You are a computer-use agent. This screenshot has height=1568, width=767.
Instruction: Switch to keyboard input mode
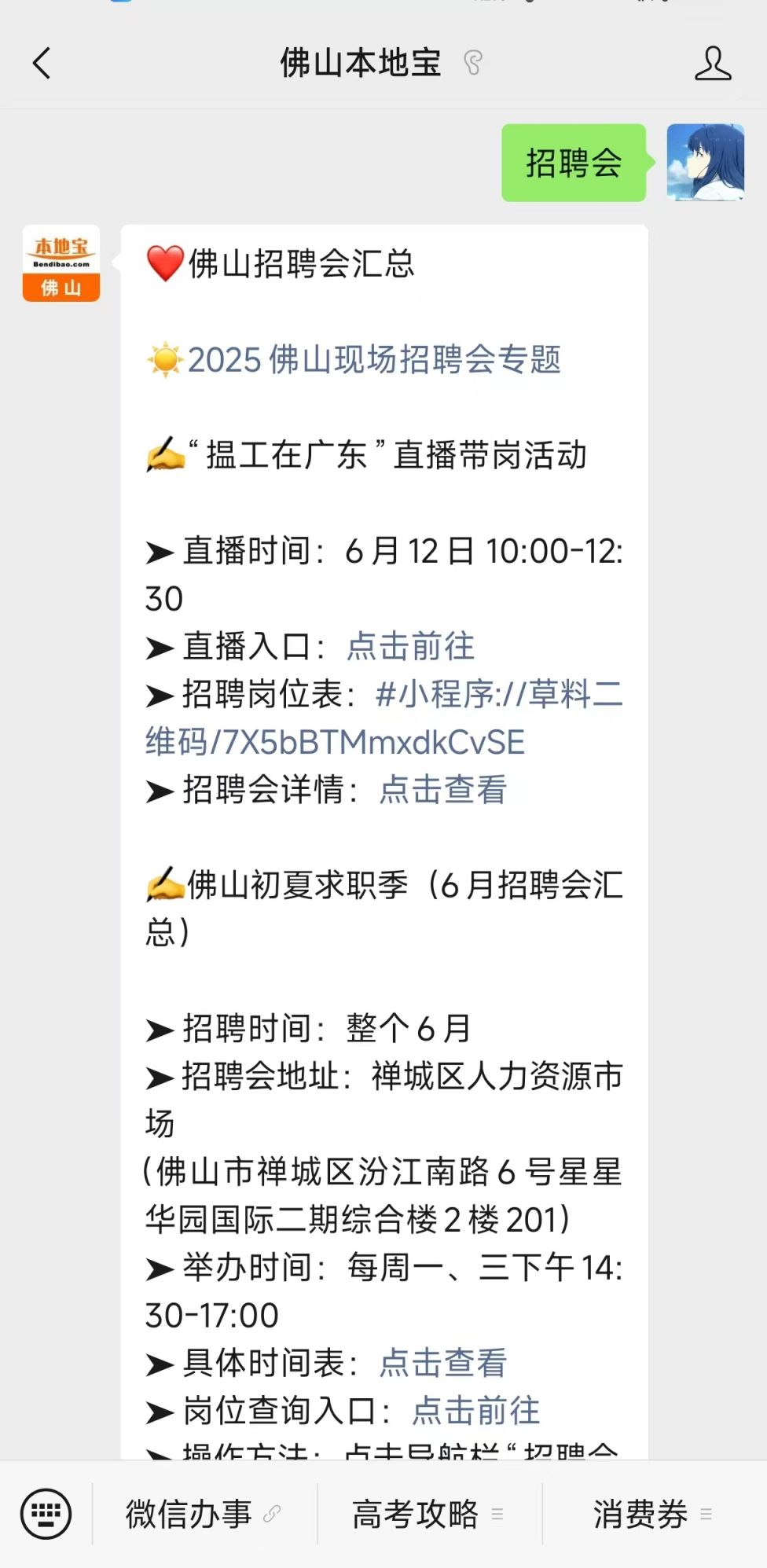(46, 1514)
